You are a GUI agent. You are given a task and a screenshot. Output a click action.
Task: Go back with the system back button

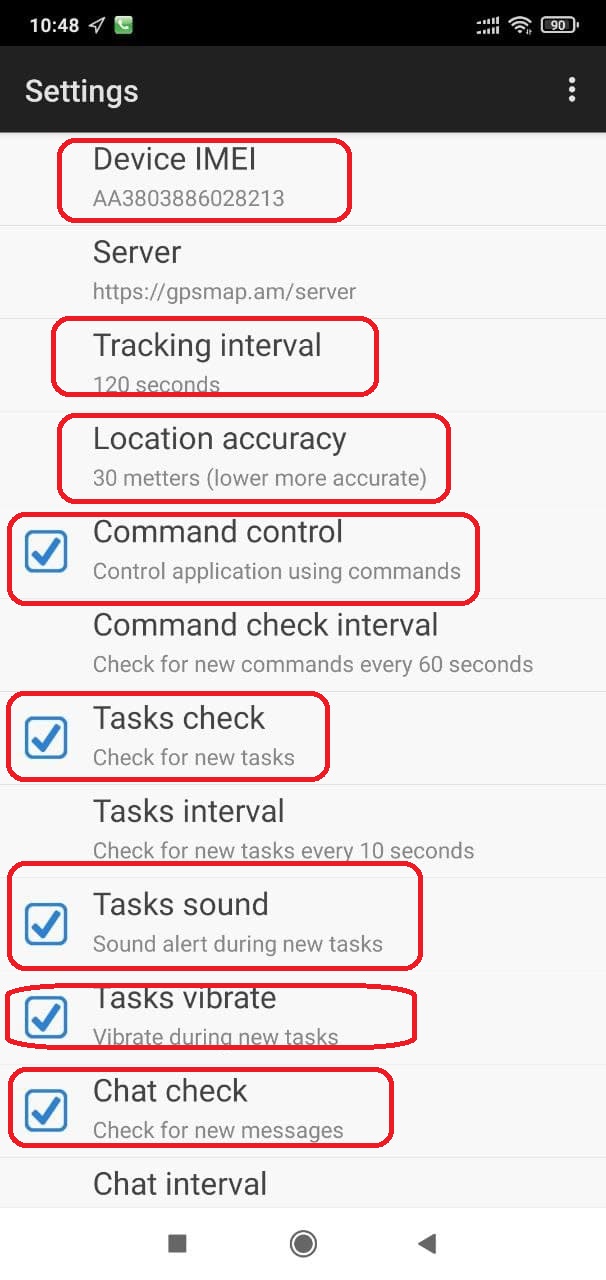point(427,1243)
